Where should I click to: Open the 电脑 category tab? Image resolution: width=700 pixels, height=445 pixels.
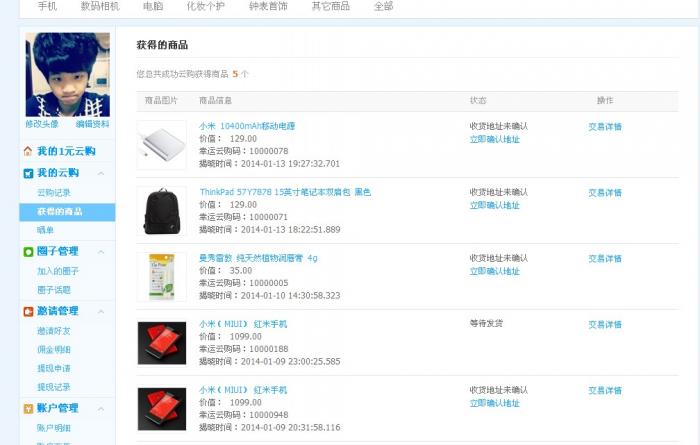pyautogui.click(x=153, y=6)
